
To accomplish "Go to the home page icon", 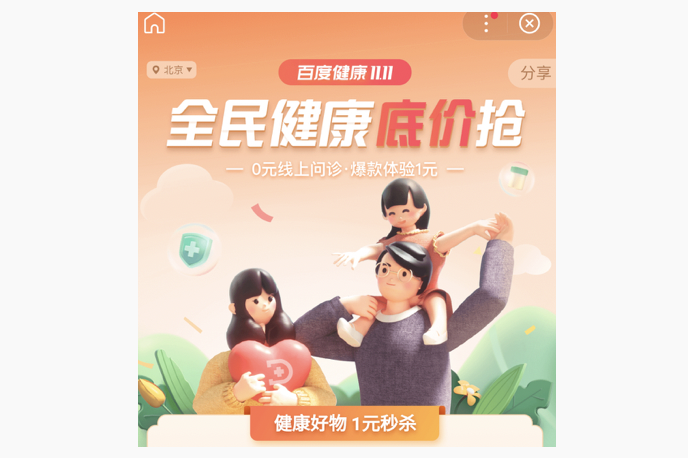I will click(x=154, y=24).
